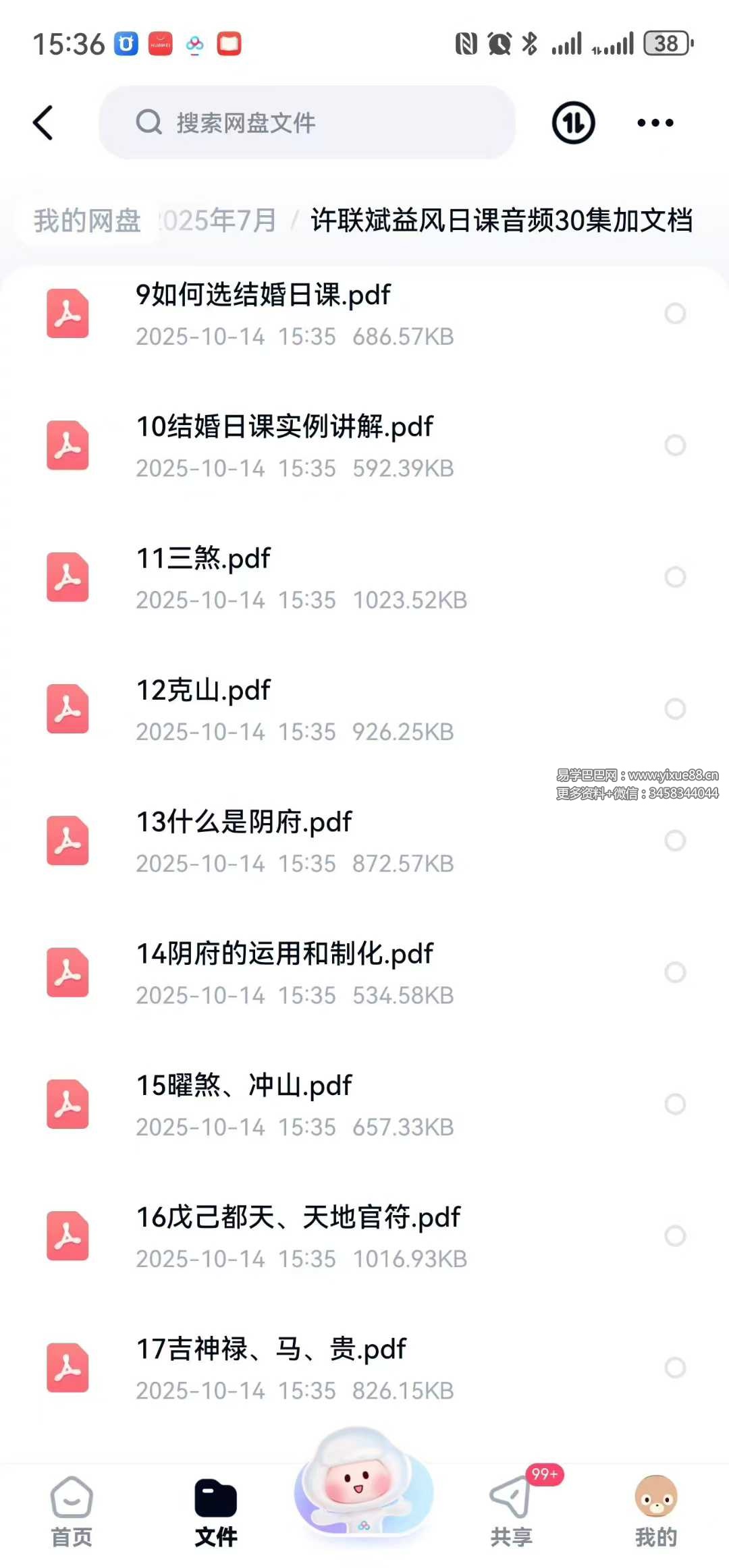Switch to the 共享 tab
The image size is (729, 1568).
[511, 1511]
